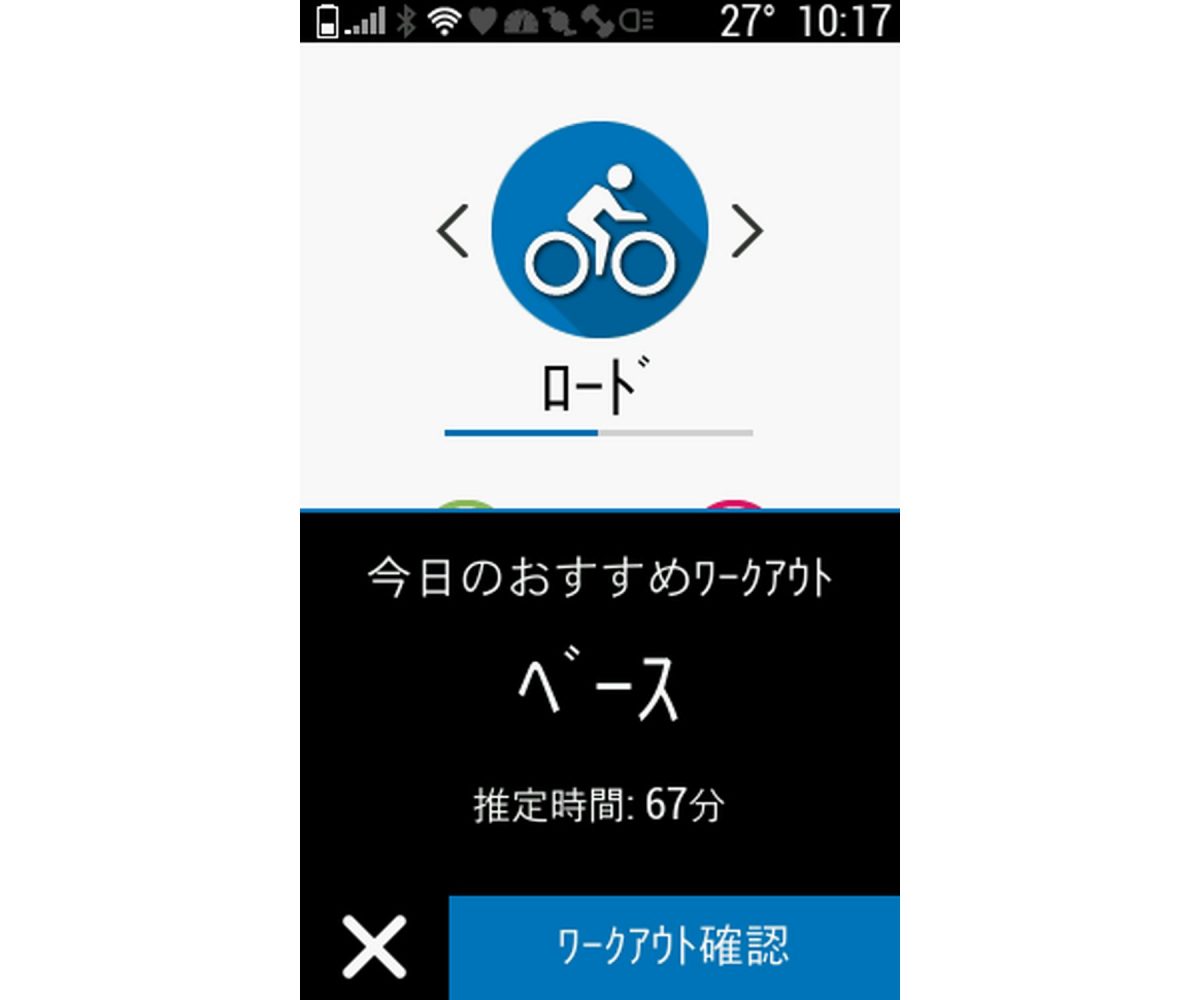
Task: Dismiss the suggested workout popup
Action: (374, 947)
